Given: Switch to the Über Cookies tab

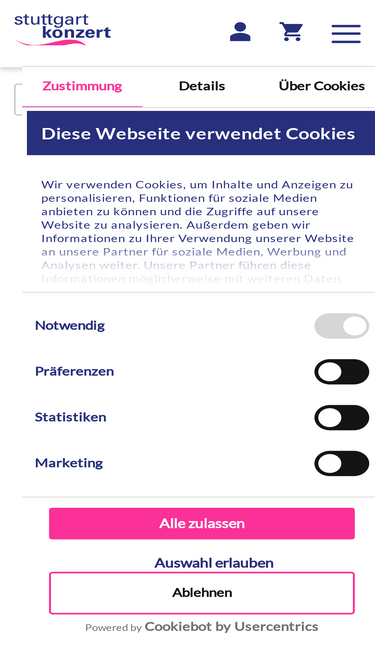Looking at the screenshot, I should (x=321, y=86).
